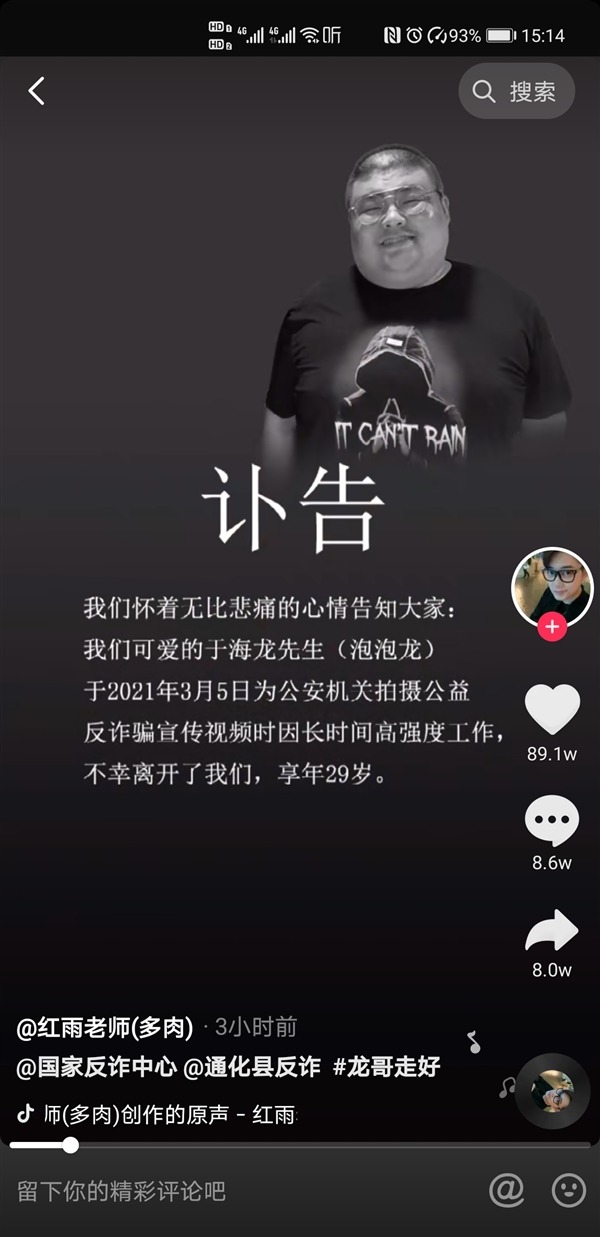
Task: Share this video via the arrow icon
Action: [552, 931]
